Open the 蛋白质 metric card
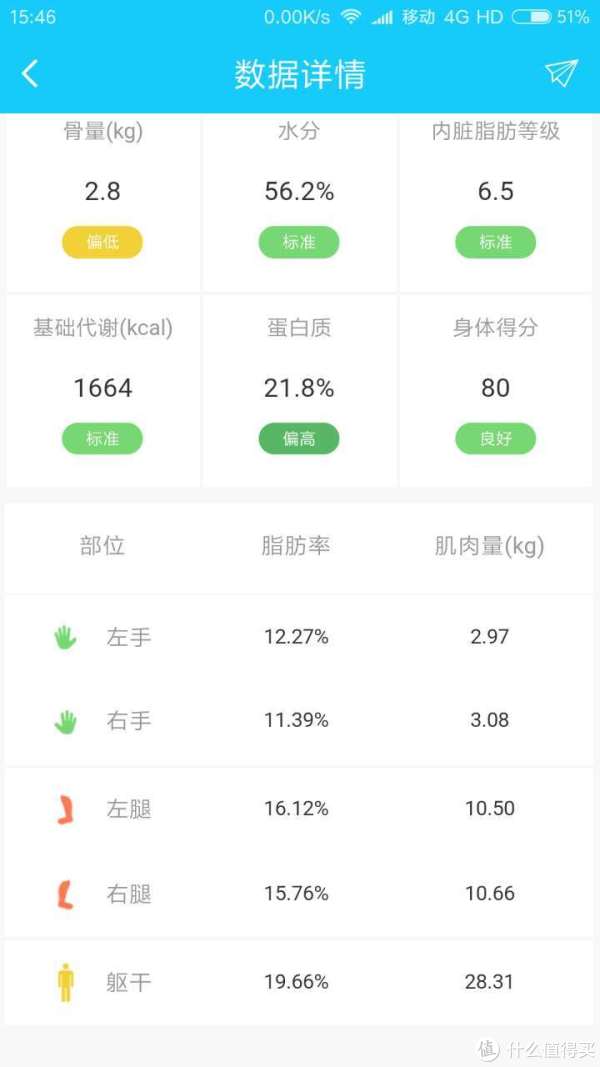 point(299,391)
